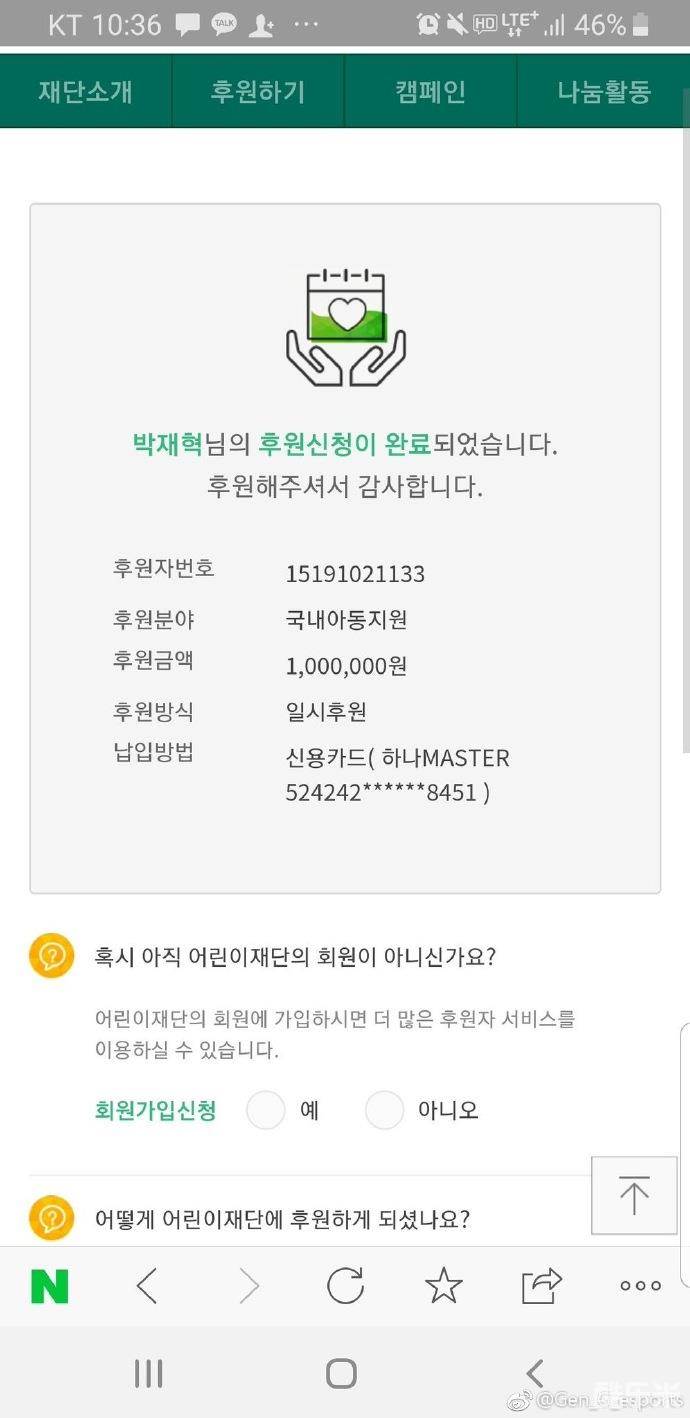Open the recent apps screen
The height and width of the screenshot is (1418, 690).
pos(148,1373)
